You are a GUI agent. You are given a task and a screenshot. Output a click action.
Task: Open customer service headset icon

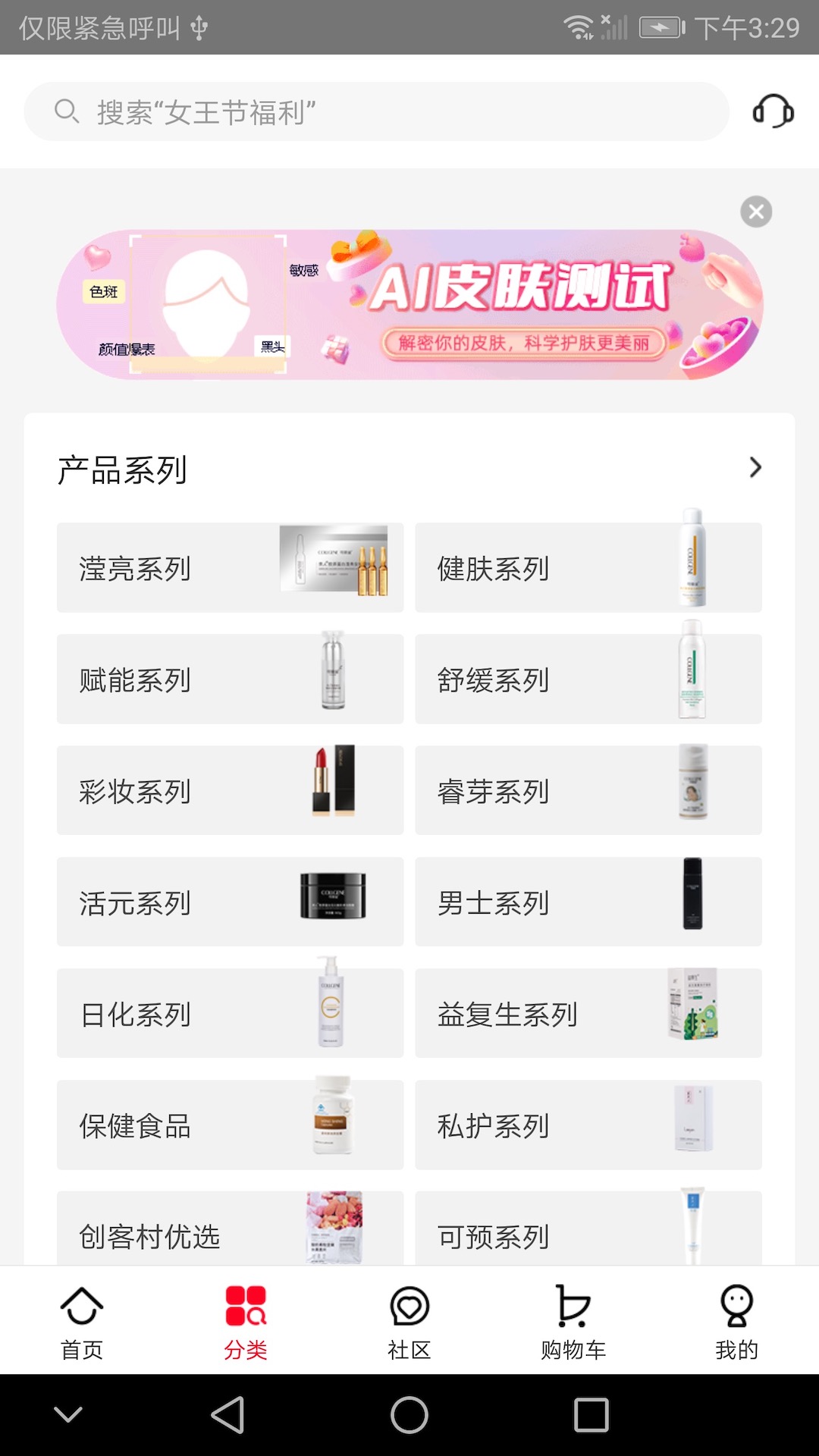pyautogui.click(x=773, y=112)
